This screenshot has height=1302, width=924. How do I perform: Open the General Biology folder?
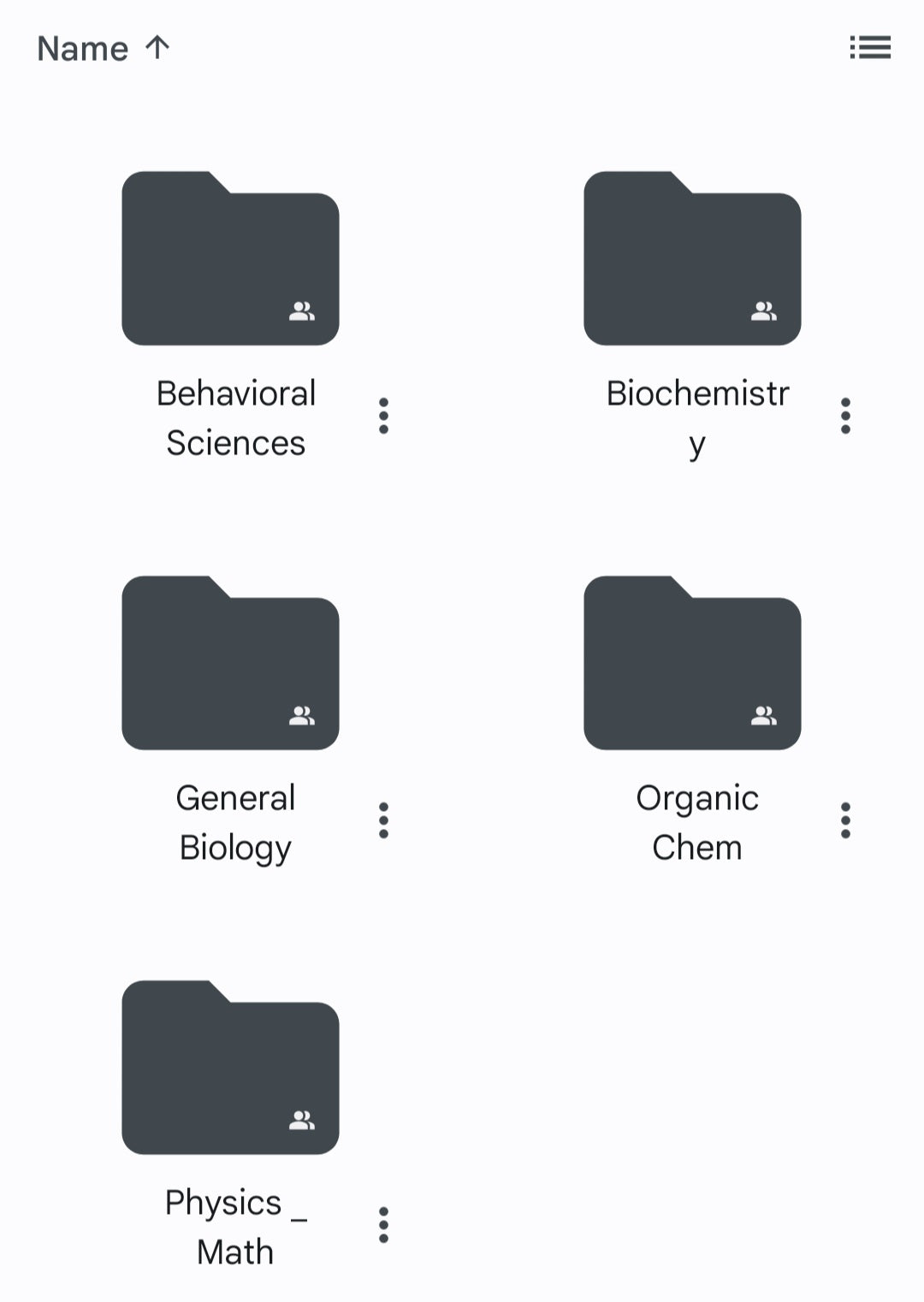(x=230, y=663)
